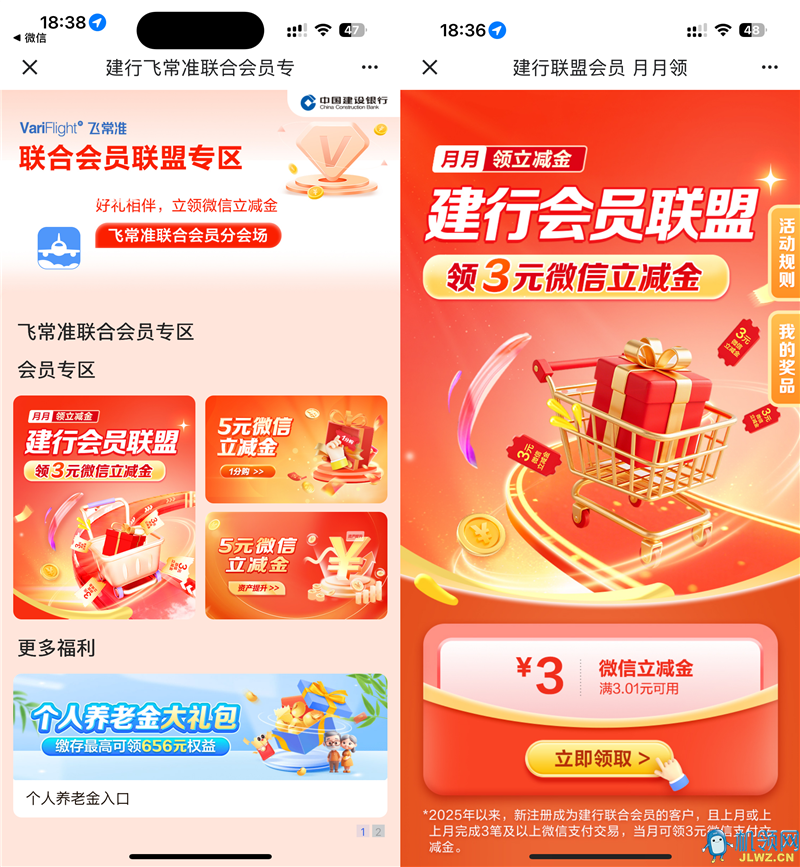Image resolution: width=800 pixels, height=867 pixels.
Task: Close the 建行飞常准联合会员专 page
Action: tap(30, 67)
